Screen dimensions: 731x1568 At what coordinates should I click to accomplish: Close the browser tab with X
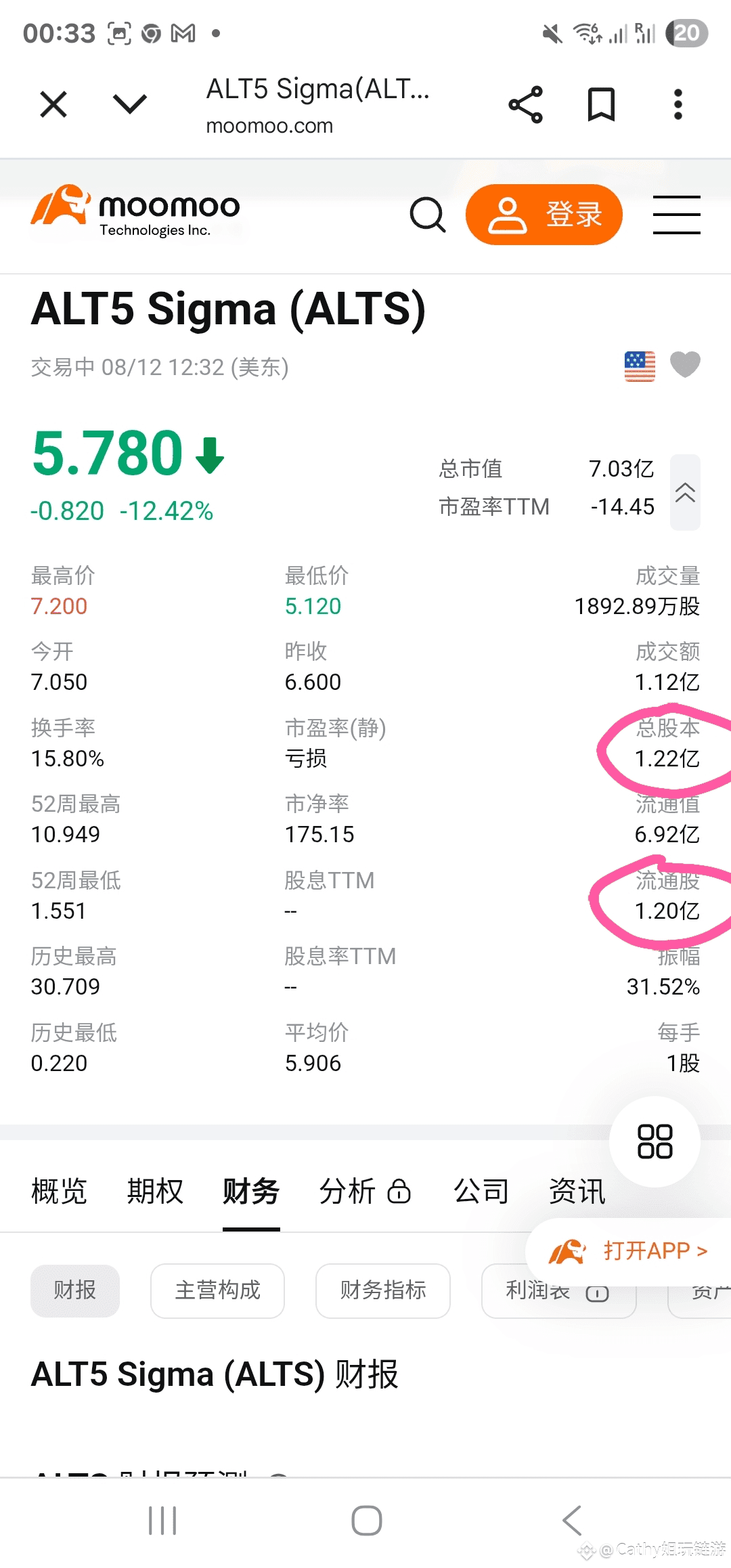pos(53,105)
